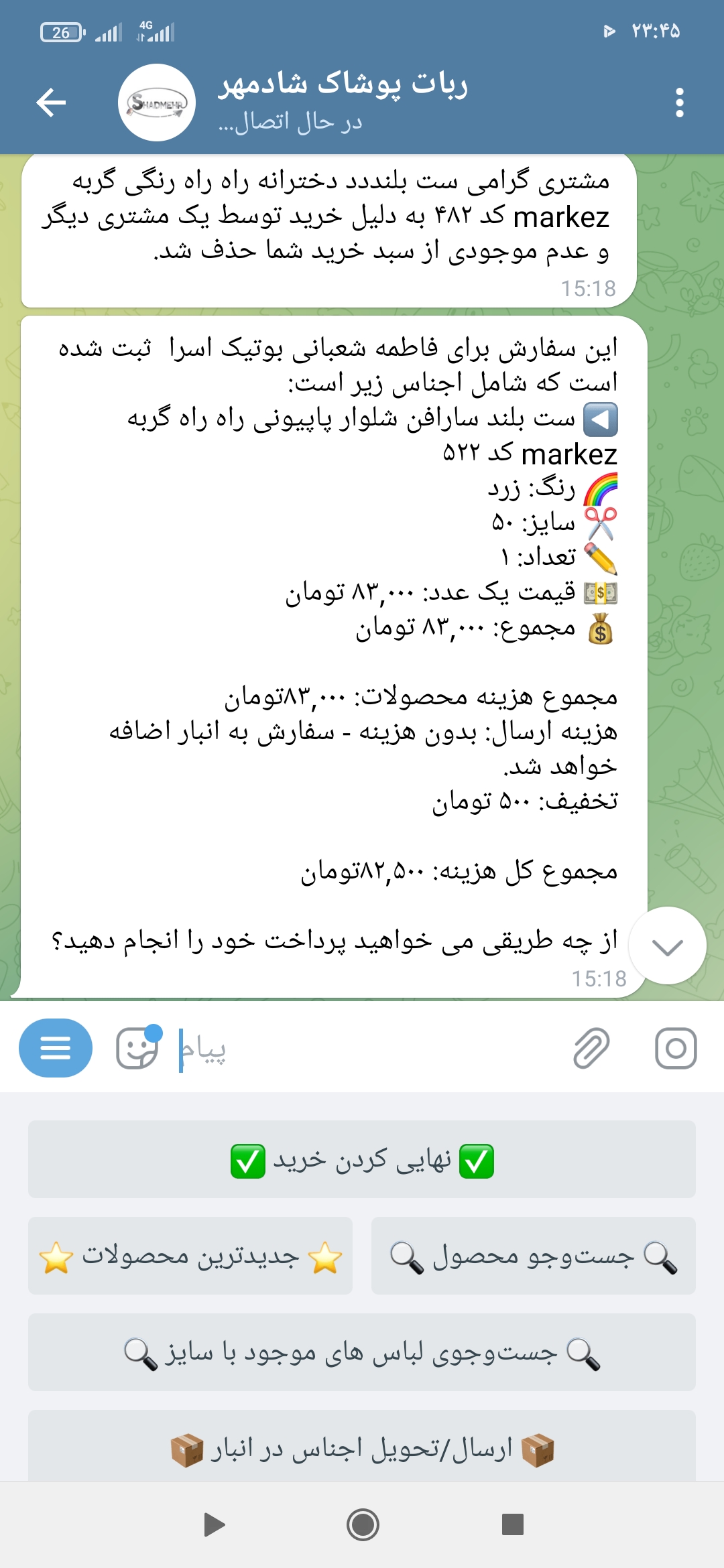The width and height of the screenshot is (724, 1568).
Task: Toggle the bot command menu button
Action: point(56,1047)
